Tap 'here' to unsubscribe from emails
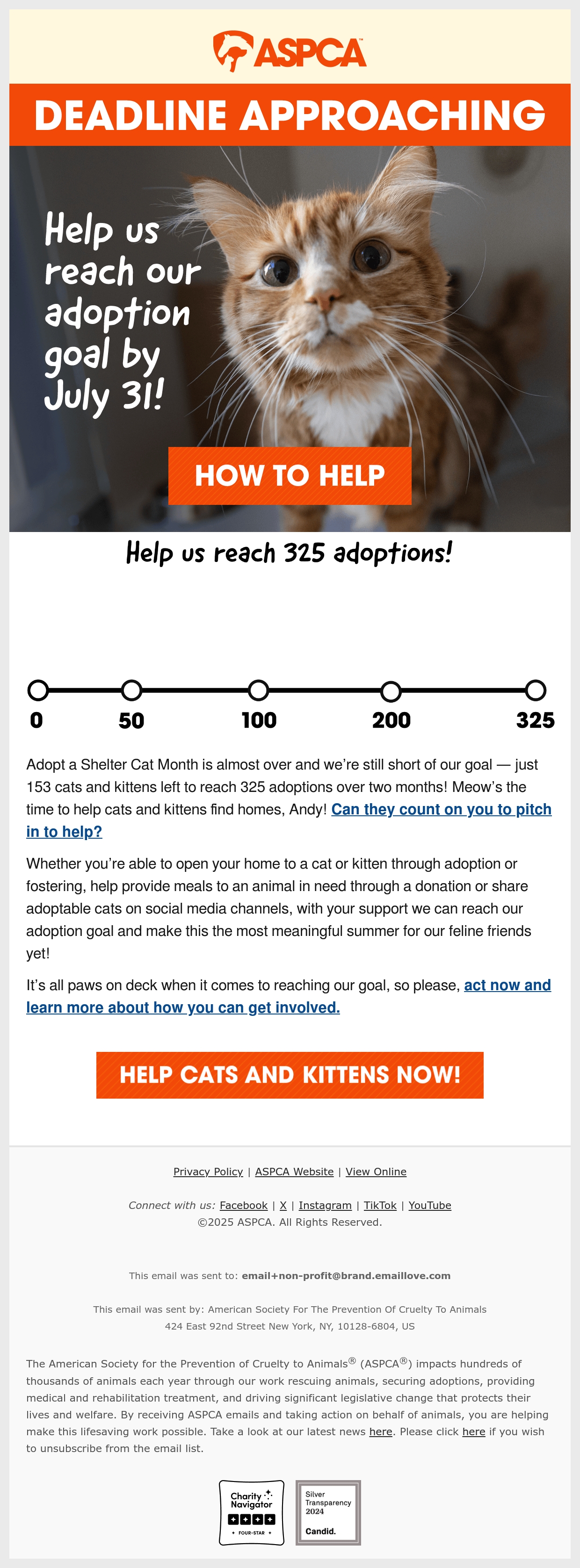This screenshot has width=580, height=1568. point(473,1431)
